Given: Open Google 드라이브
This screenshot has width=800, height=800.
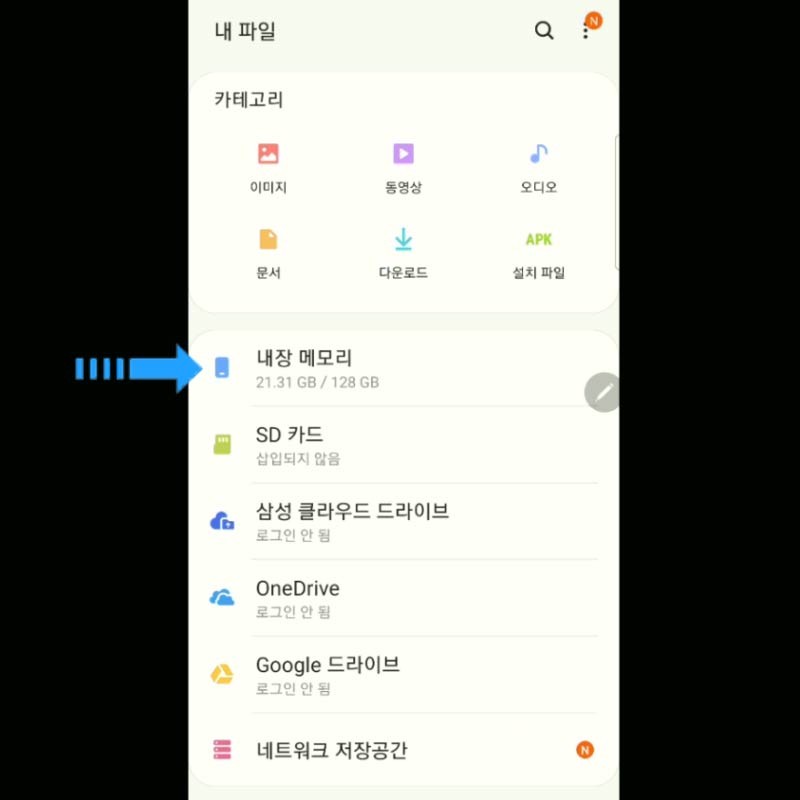Looking at the screenshot, I should [400, 675].
